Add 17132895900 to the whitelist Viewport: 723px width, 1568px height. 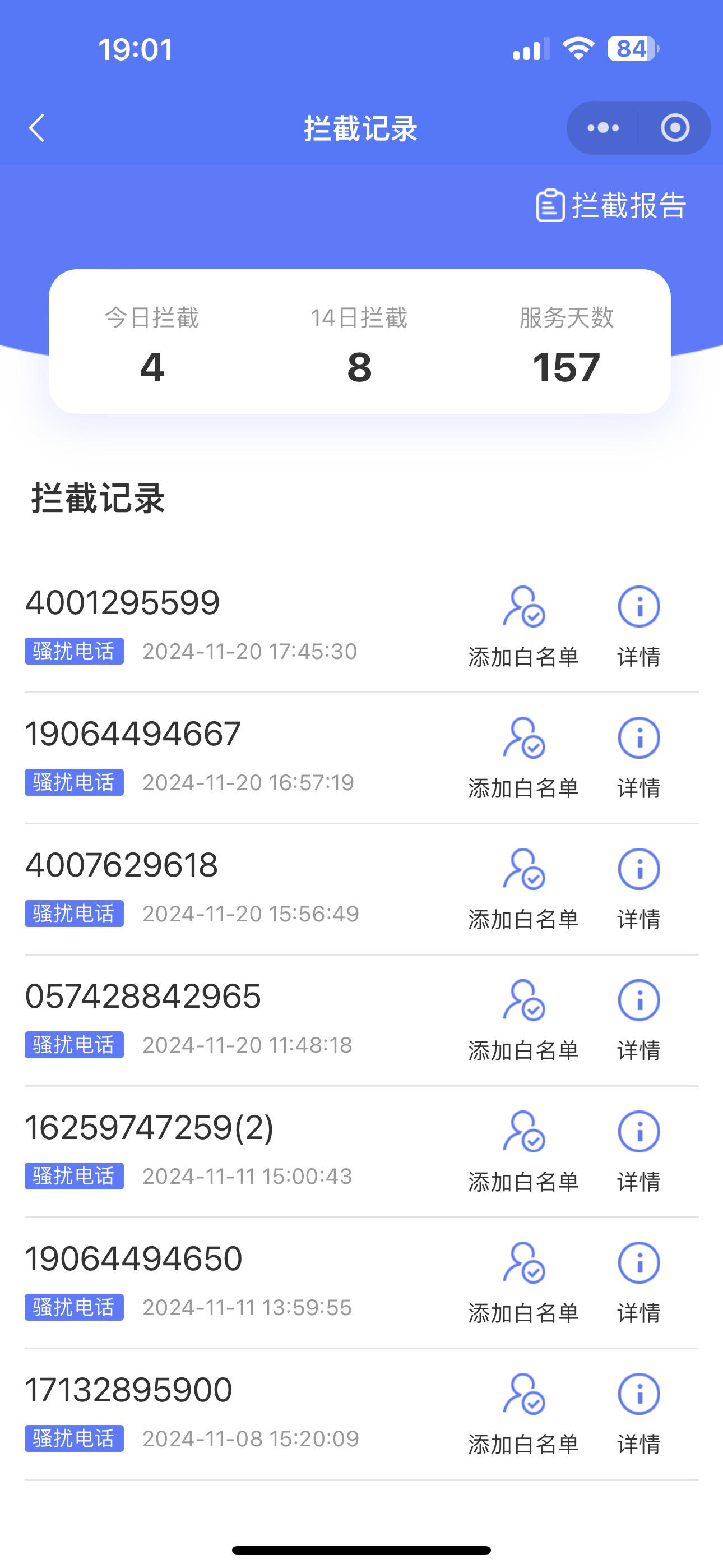click(x=523, y=1413)
